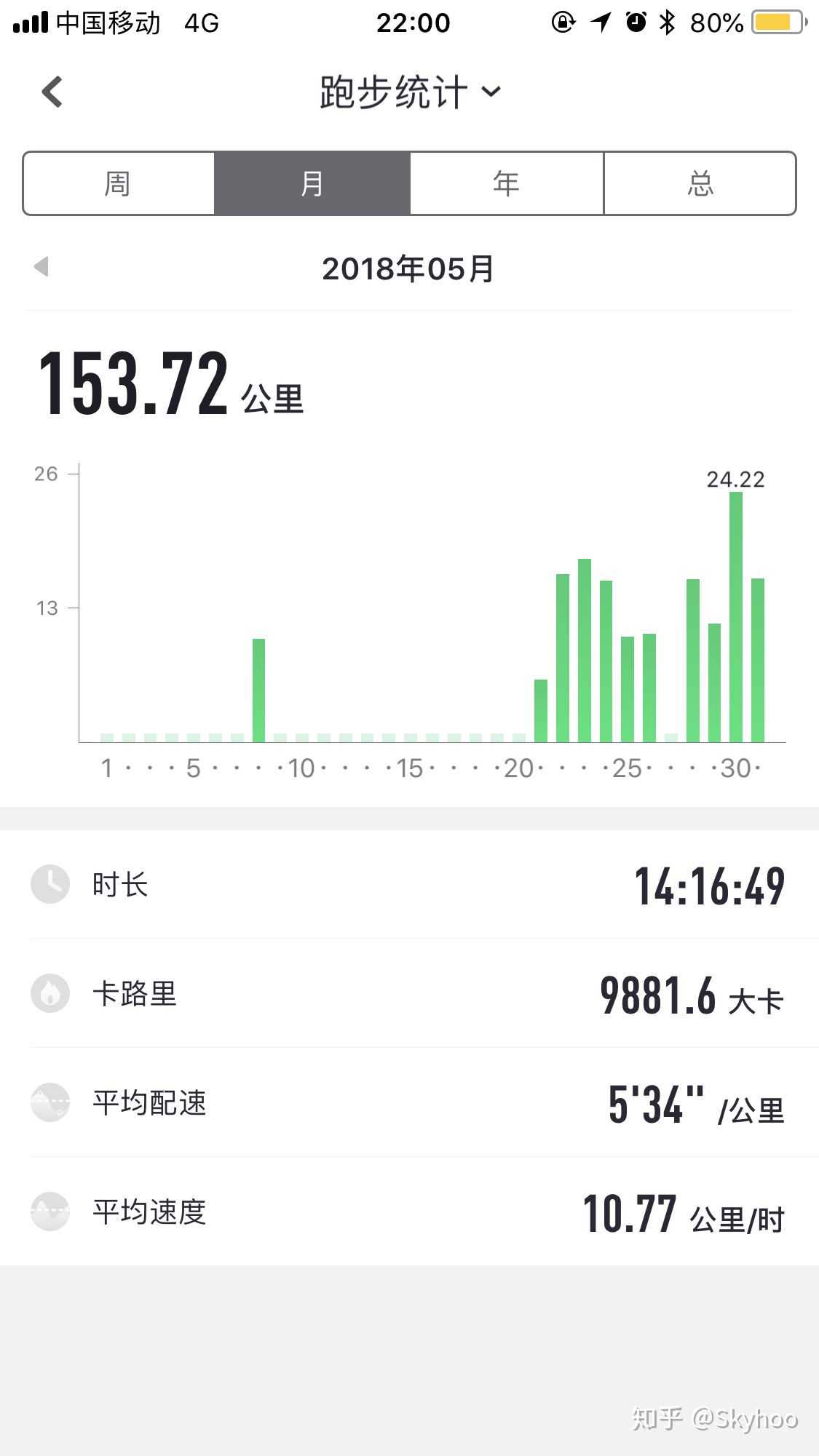Tap the 2018年05月 month label

(408, 268)
